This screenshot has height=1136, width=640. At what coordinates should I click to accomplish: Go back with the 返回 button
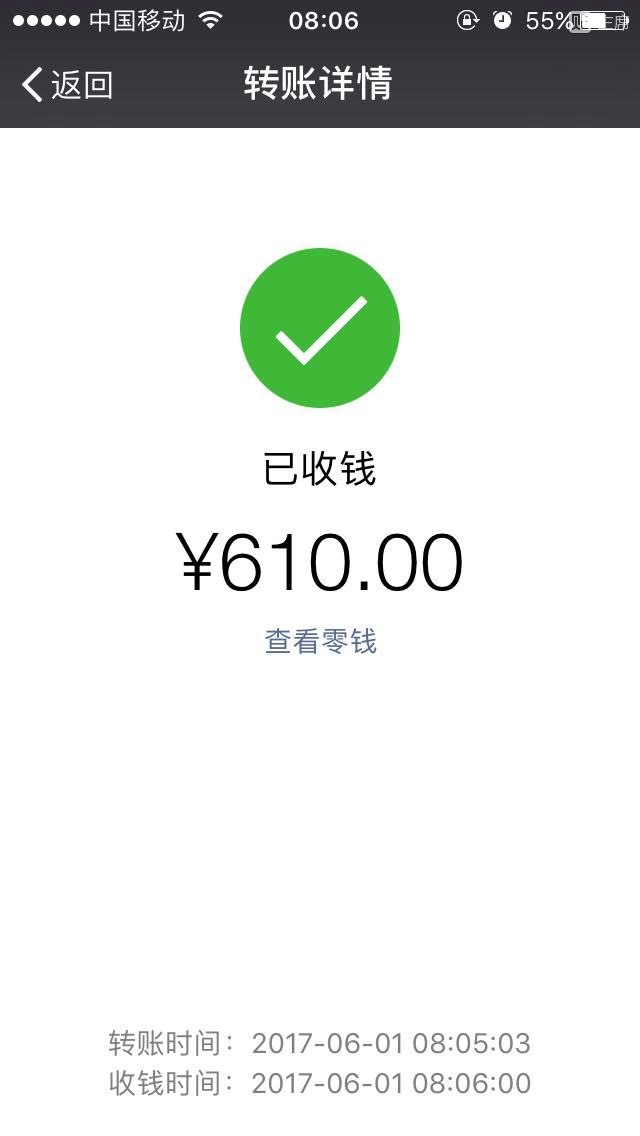[67, 85]
